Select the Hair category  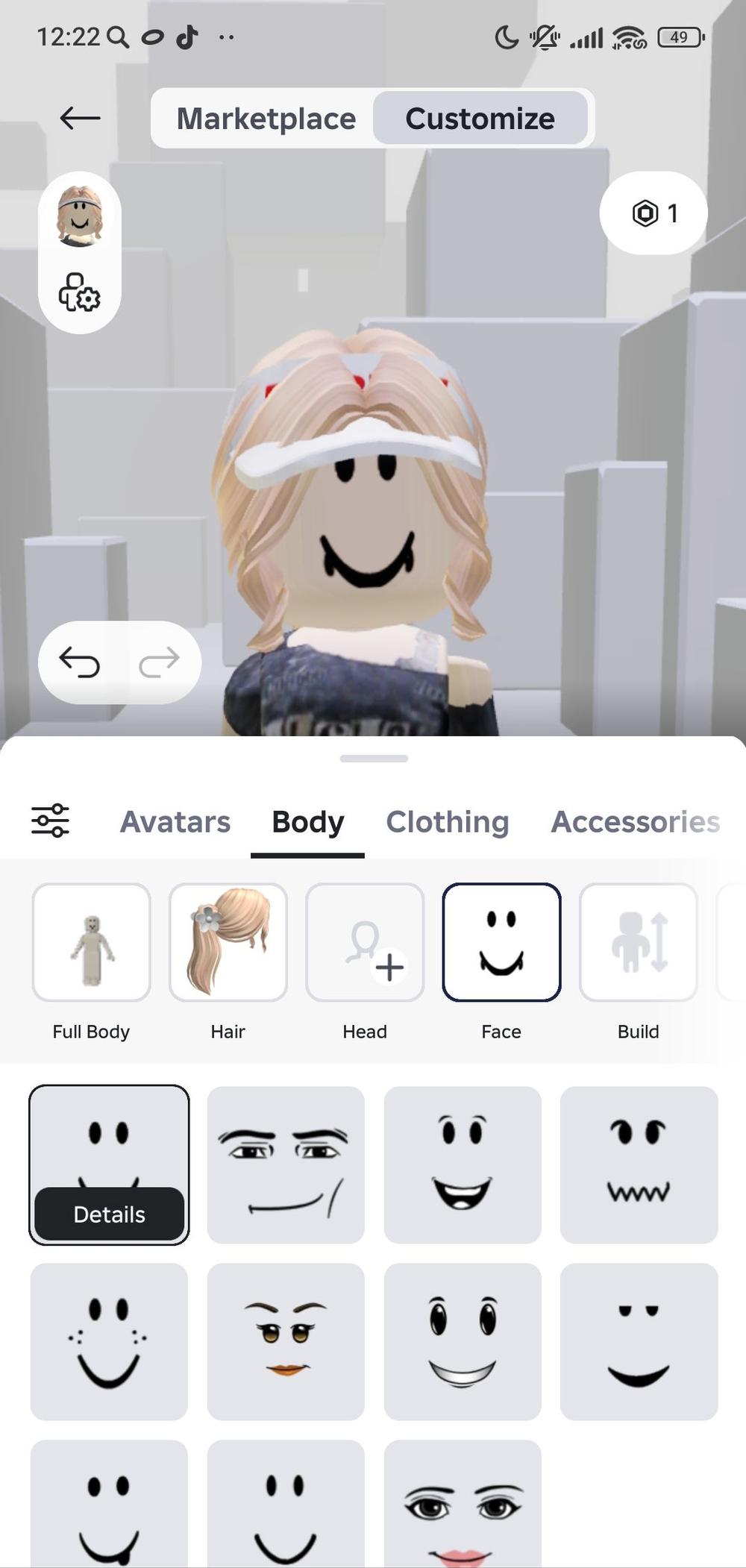[228, 943]
